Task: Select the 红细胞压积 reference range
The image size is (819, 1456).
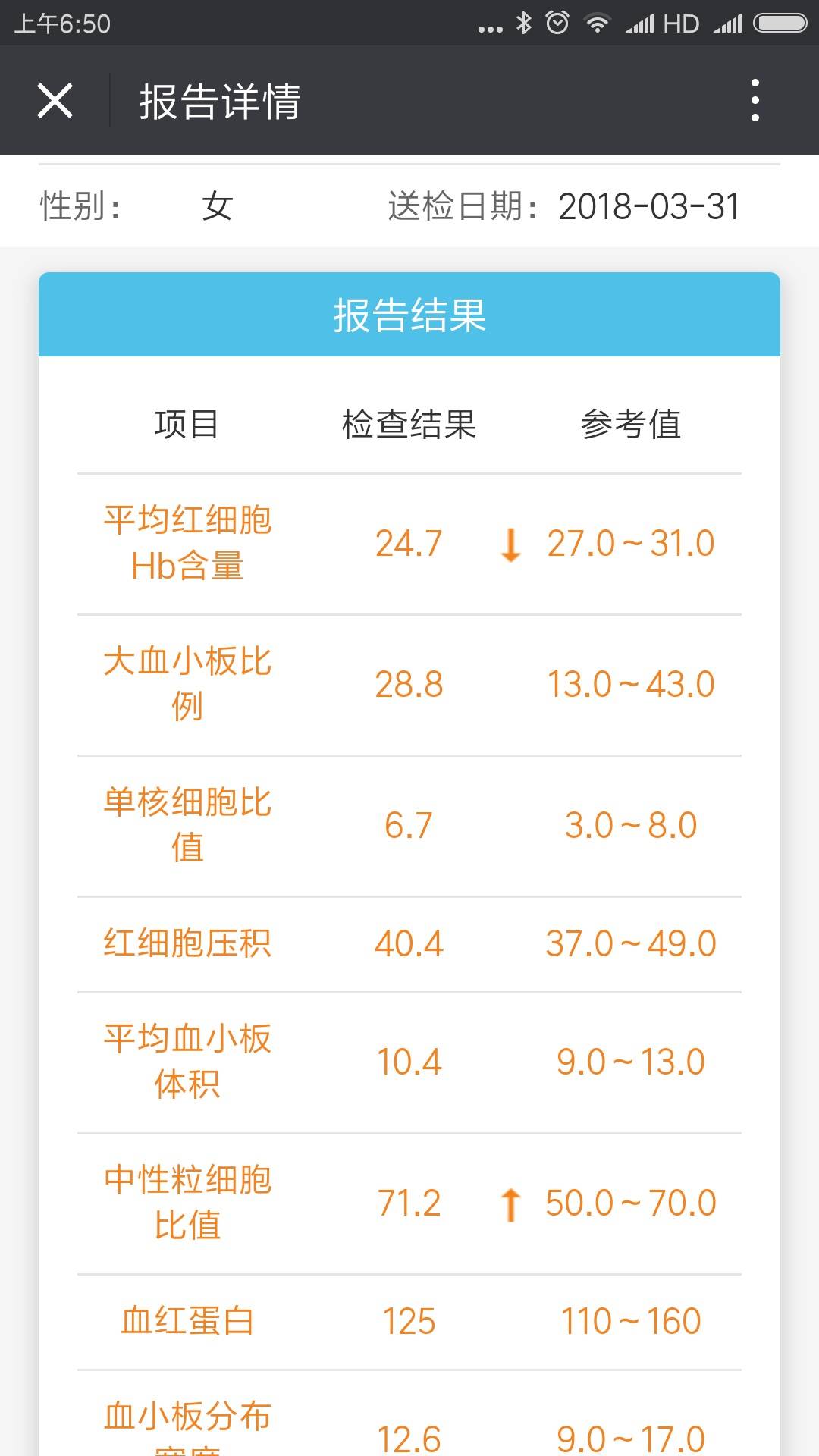Action: pos(629,943)
